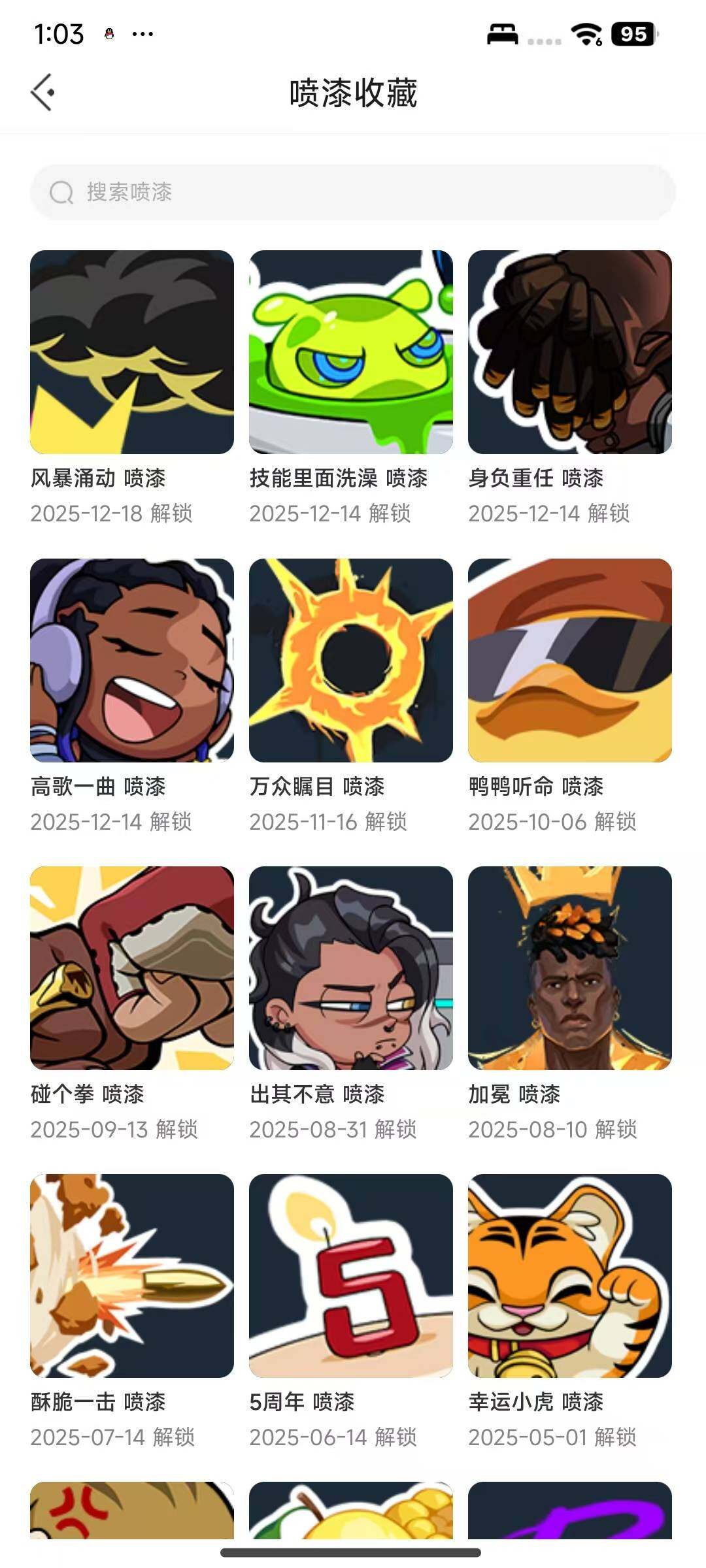Screen dimensions: 706x1568
Task: Open the 5周年 anniversary spray
Action: coord(351,1275)
